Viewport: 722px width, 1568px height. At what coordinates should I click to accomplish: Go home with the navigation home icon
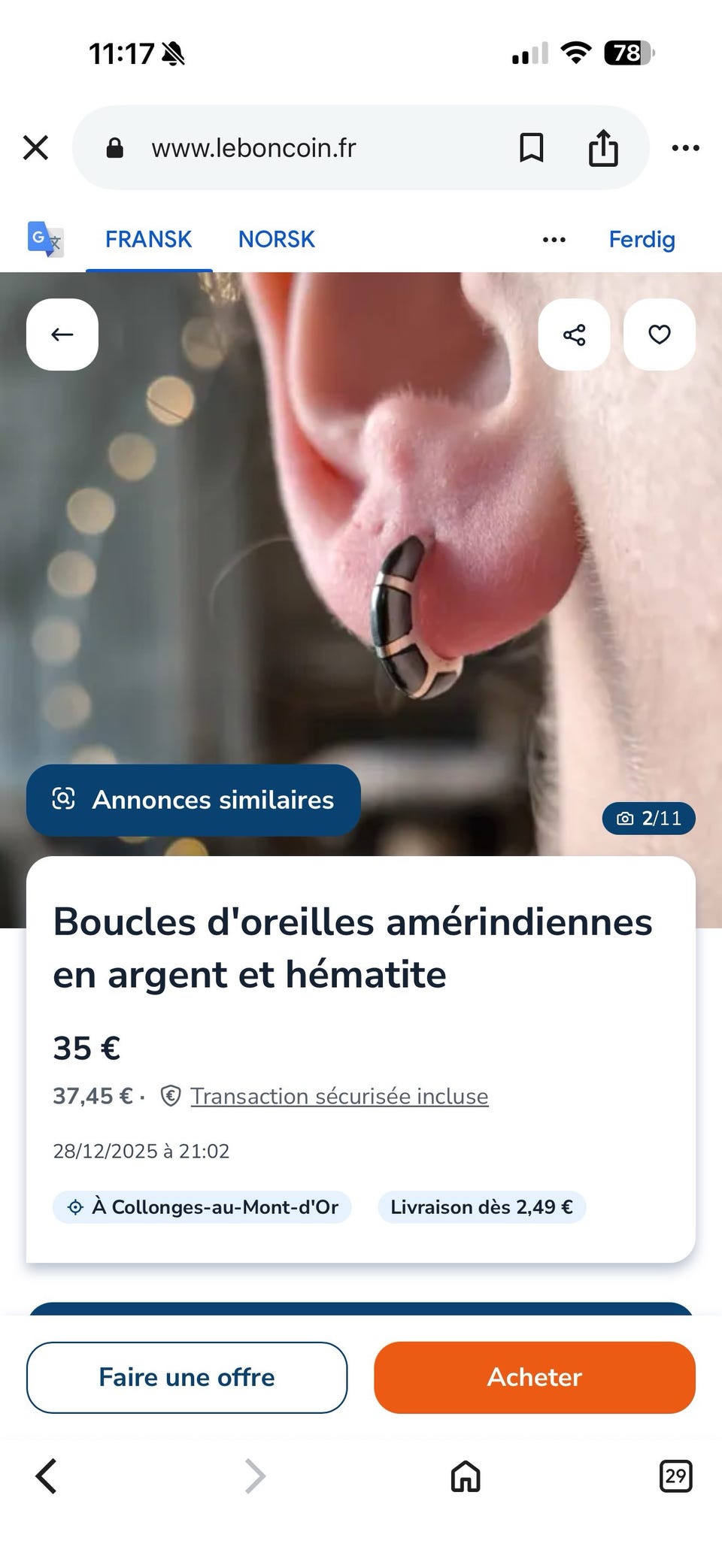(464, 1476)
